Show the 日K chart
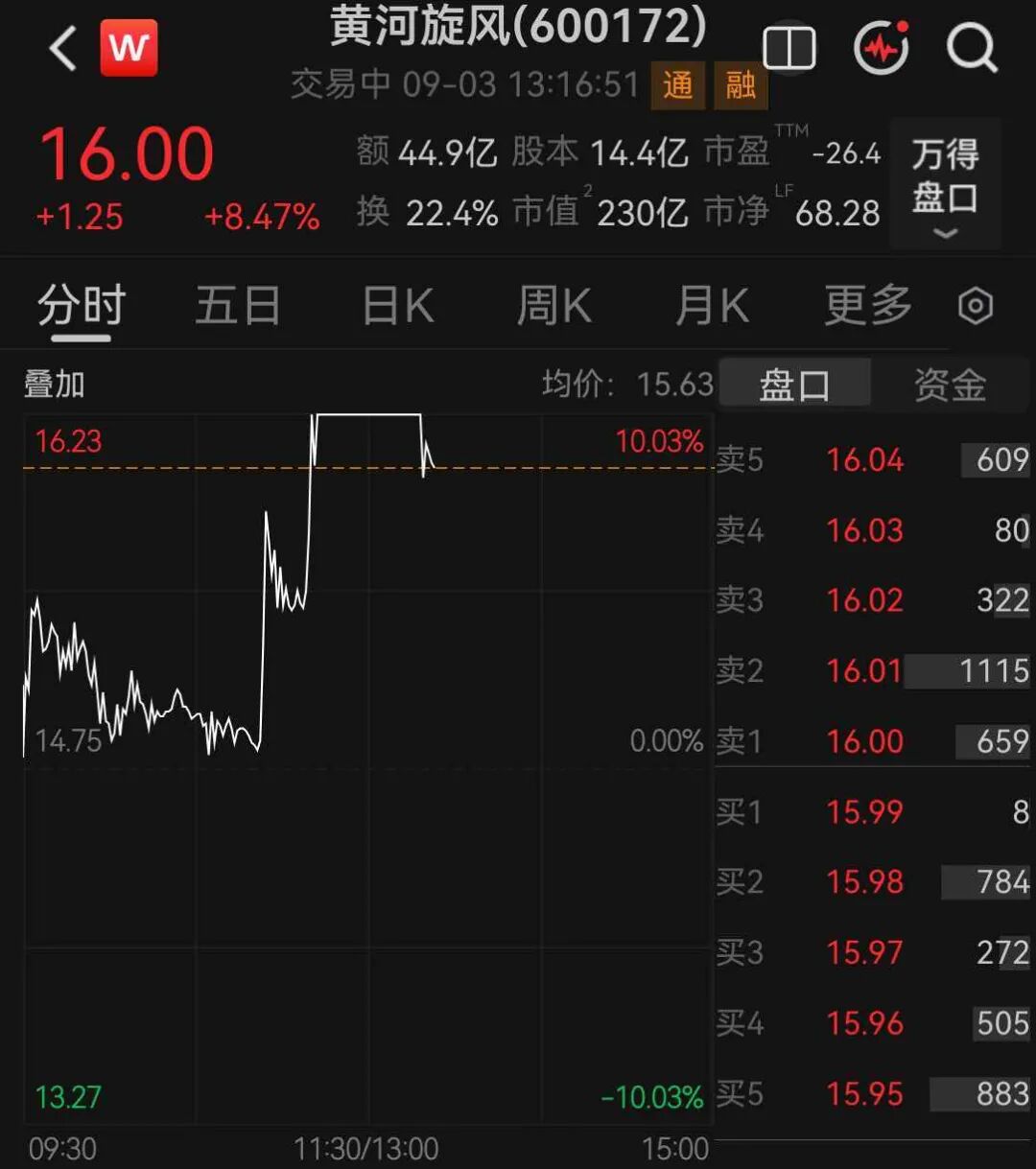Image resolution: width=1036 pixels, height=1169 pixels. [398, 307]
